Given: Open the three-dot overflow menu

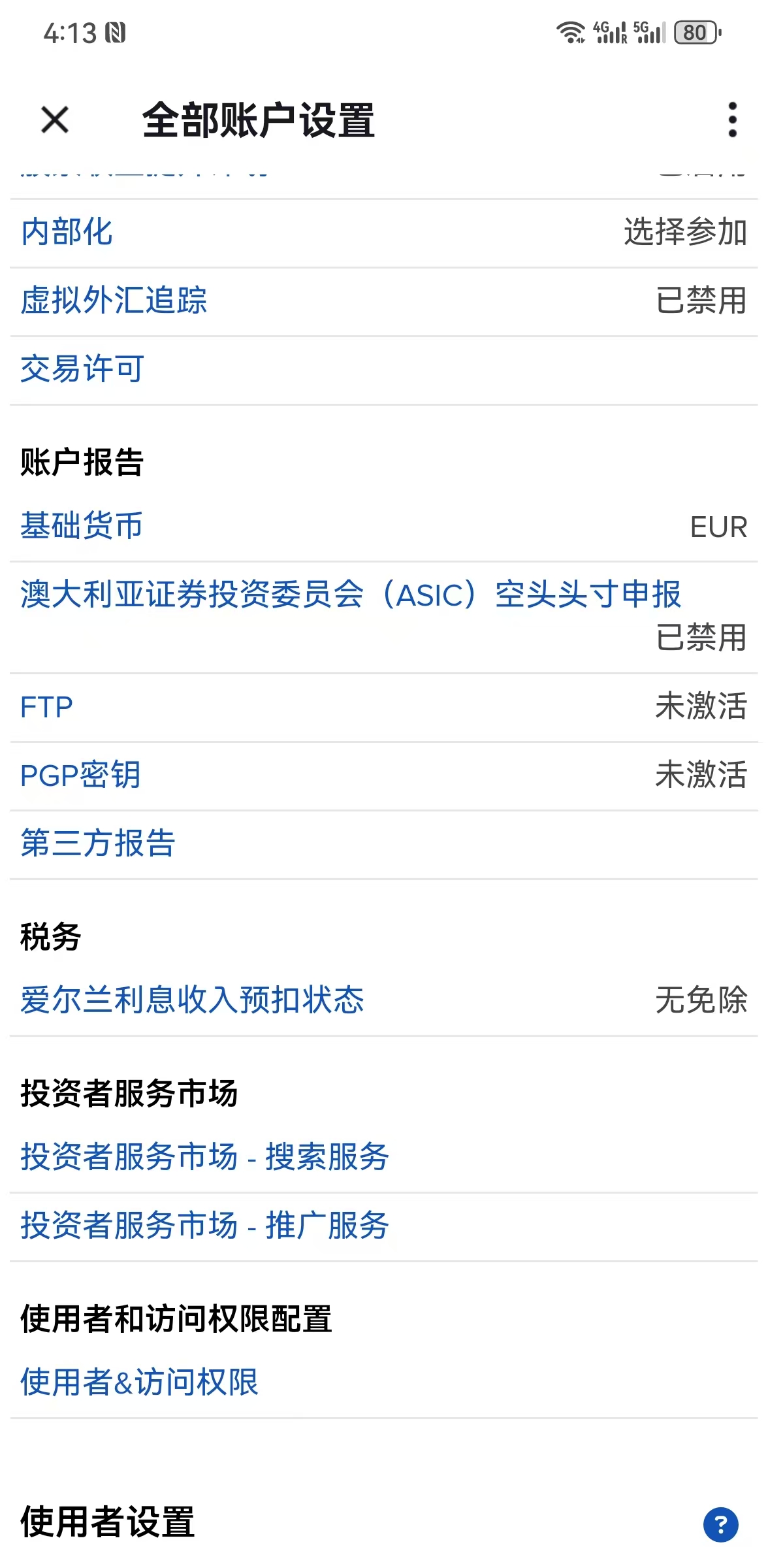Looking at the screenshot, I should 733,120.
